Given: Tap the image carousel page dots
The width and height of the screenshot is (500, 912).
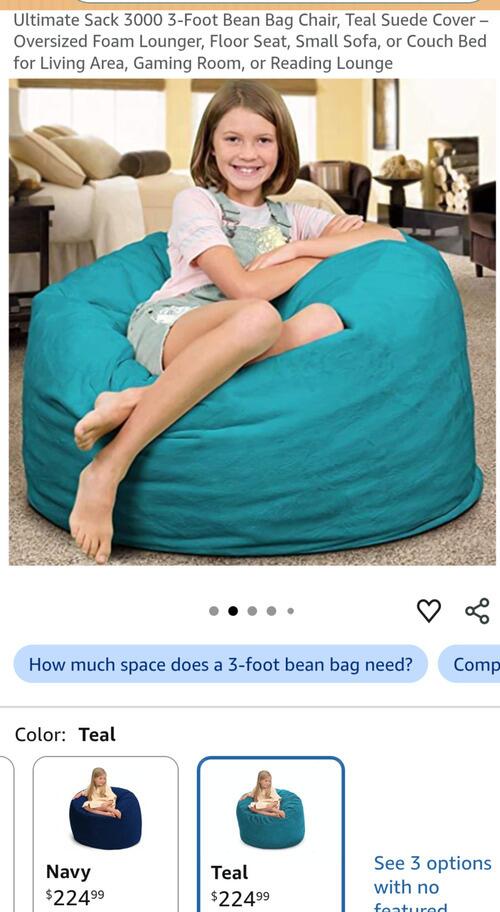Looking at the screenshot, I should 252,611.
